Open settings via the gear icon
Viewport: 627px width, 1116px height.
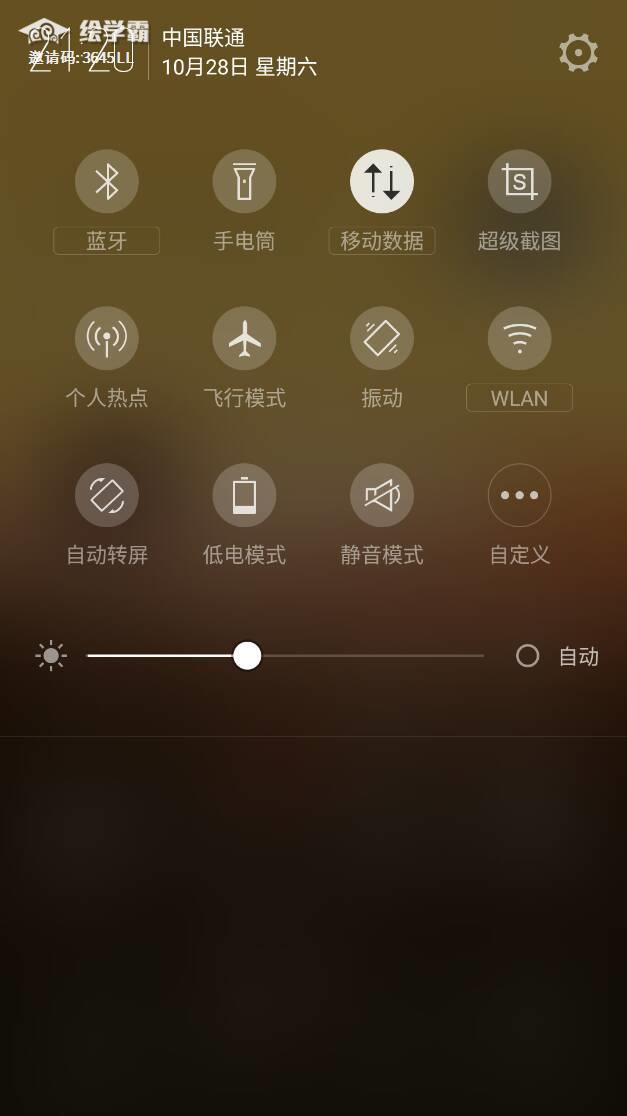578,52
